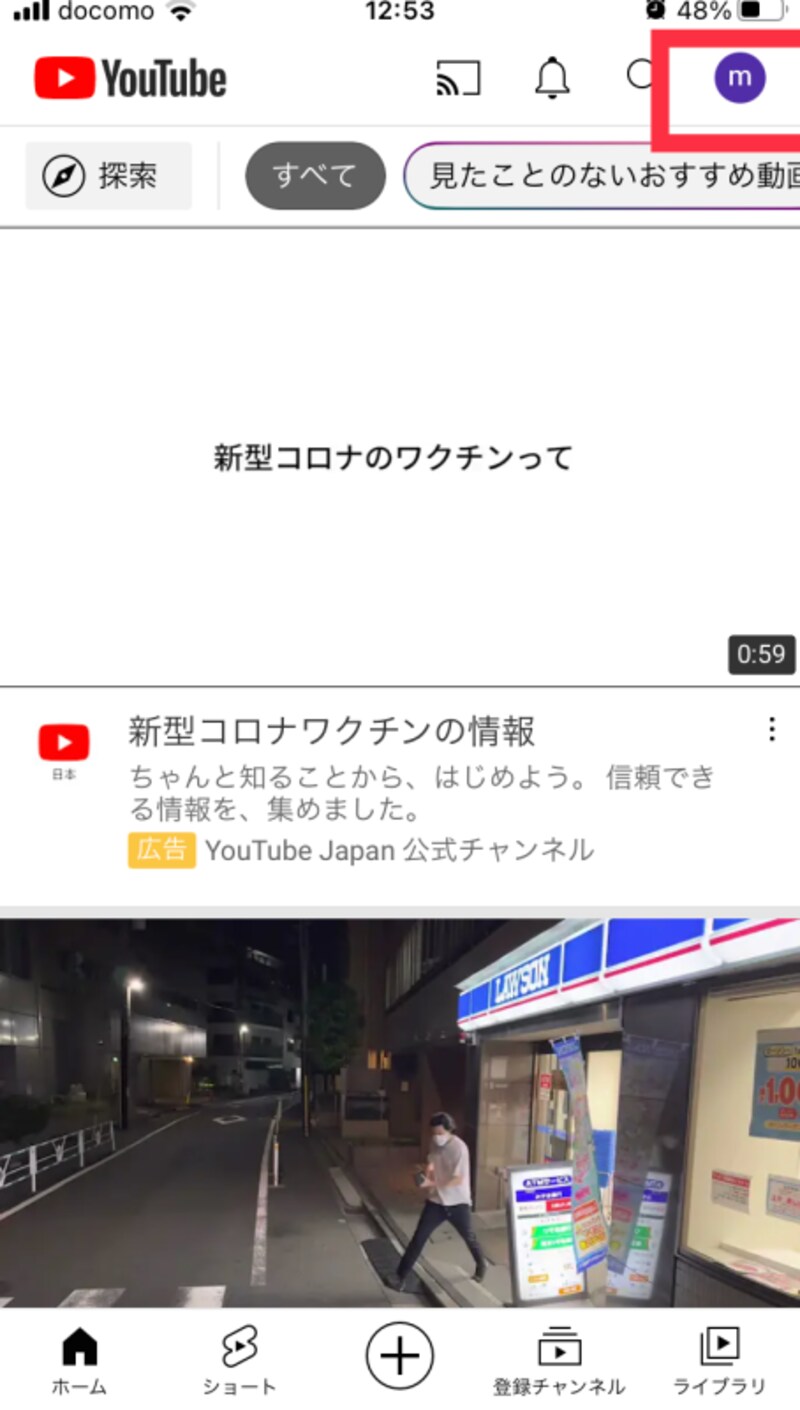Viewport: 800px width, 1410px height.
Task: Open the search icon
Action: tap(641, 76)
